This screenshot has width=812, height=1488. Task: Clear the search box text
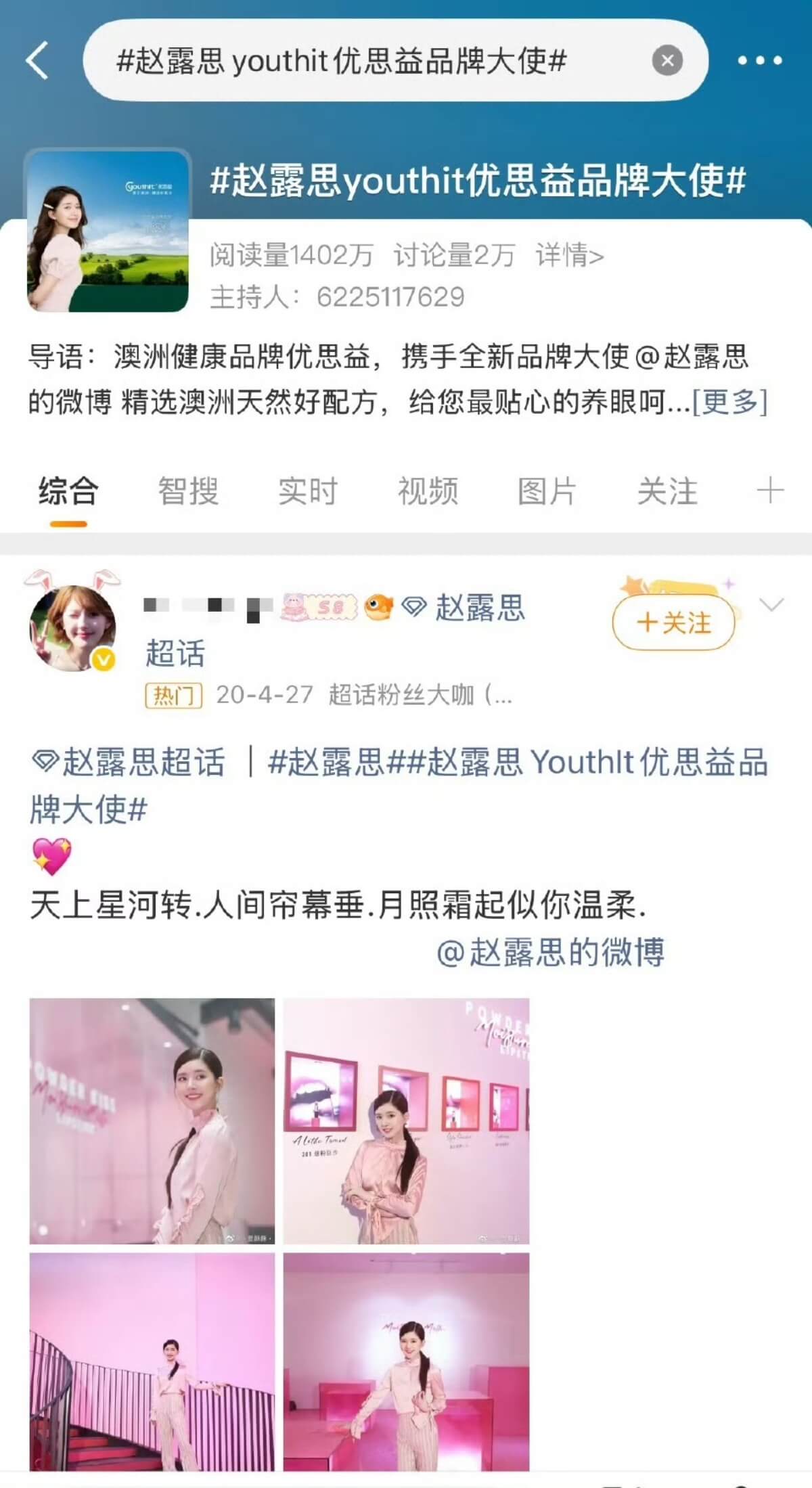(x=667, y=61)
